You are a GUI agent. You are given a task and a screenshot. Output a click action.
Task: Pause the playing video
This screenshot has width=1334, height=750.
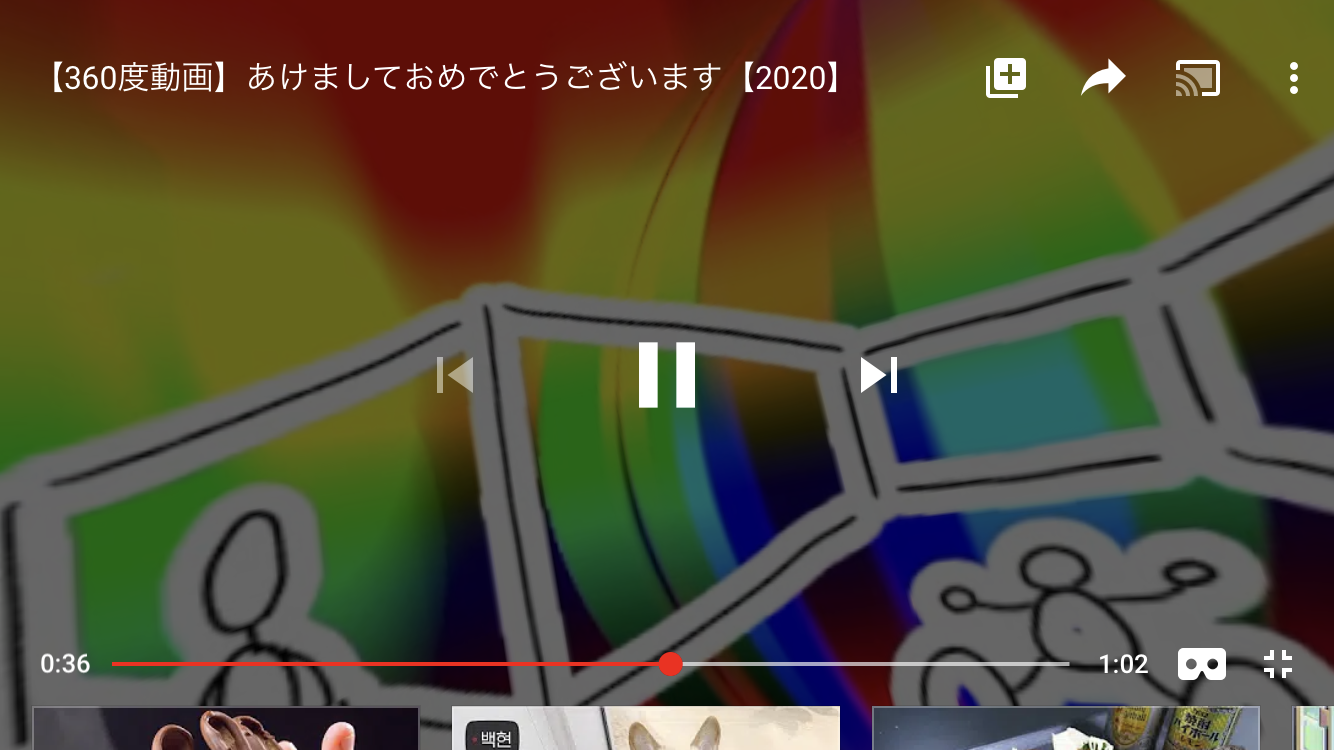667,375
